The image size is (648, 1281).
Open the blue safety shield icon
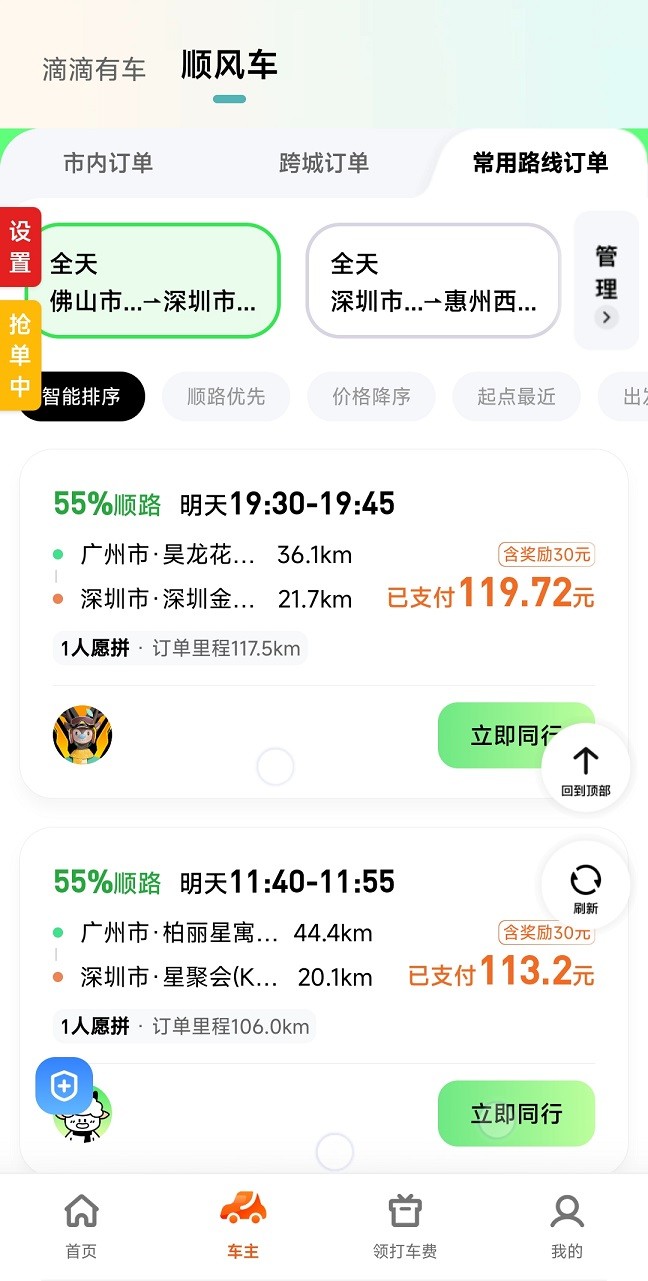click(x=64, y=1086)
